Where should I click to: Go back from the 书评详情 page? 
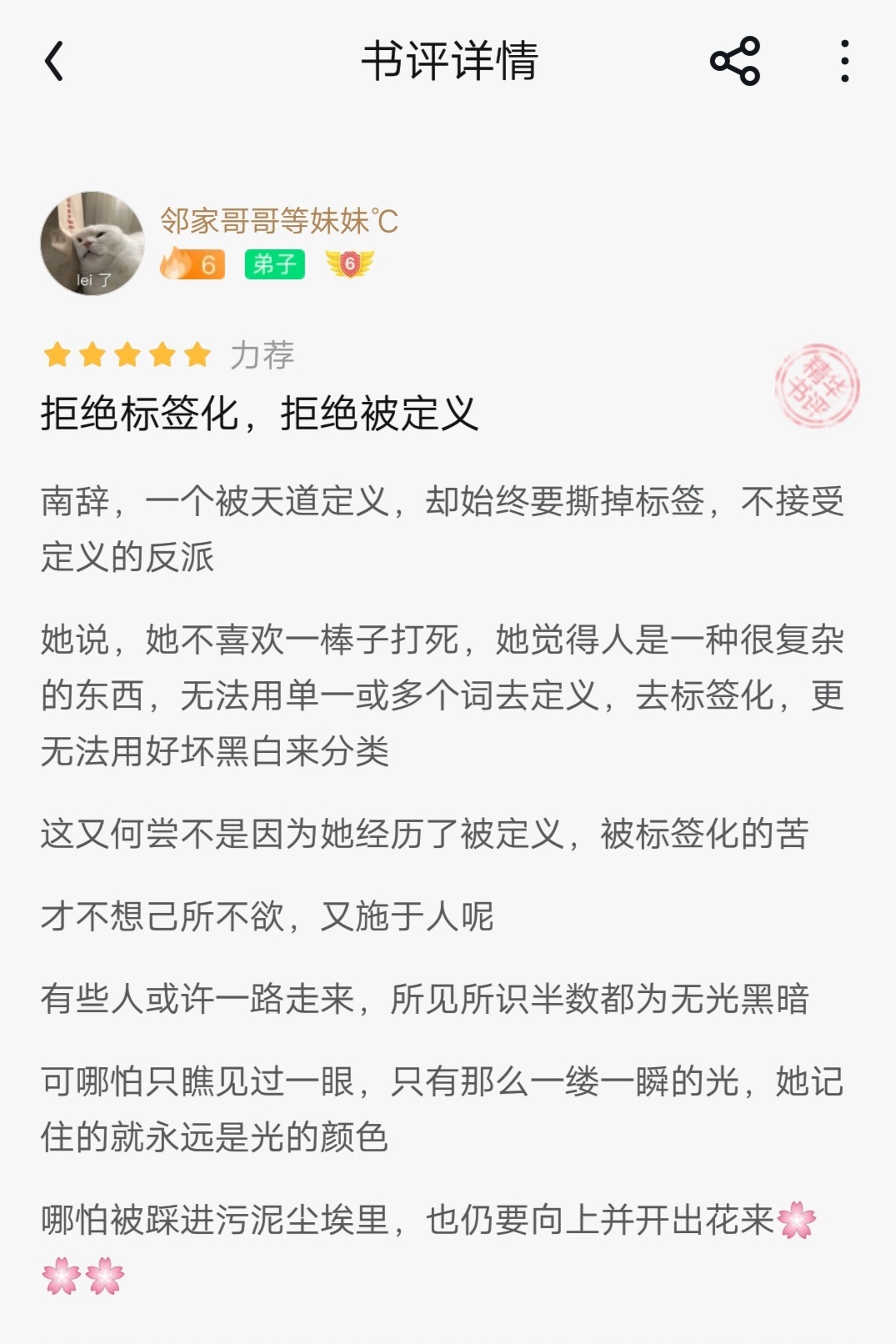54,62
